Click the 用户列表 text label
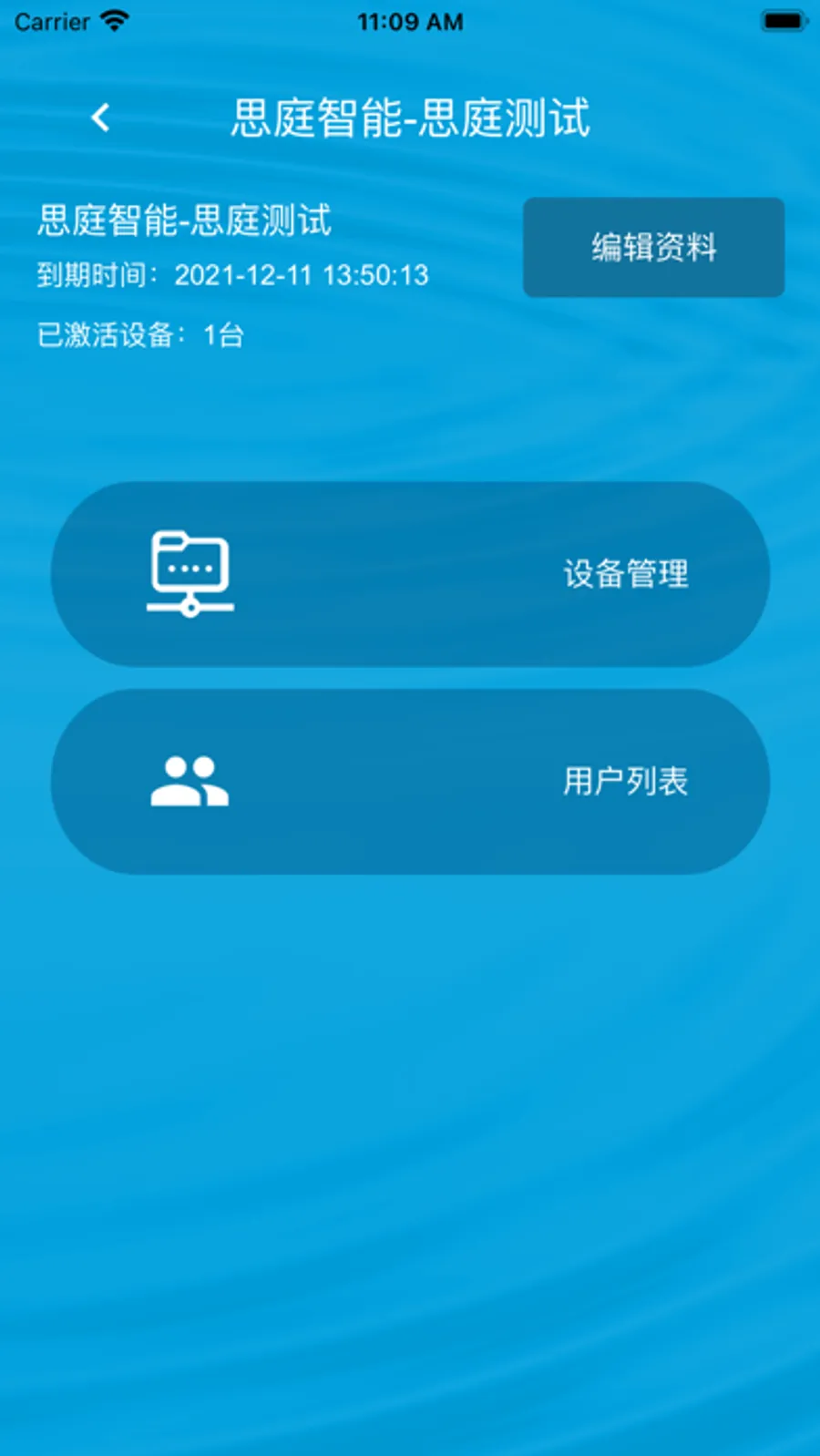The height and width of the screenshot is (1456, 820). (626, 781)
